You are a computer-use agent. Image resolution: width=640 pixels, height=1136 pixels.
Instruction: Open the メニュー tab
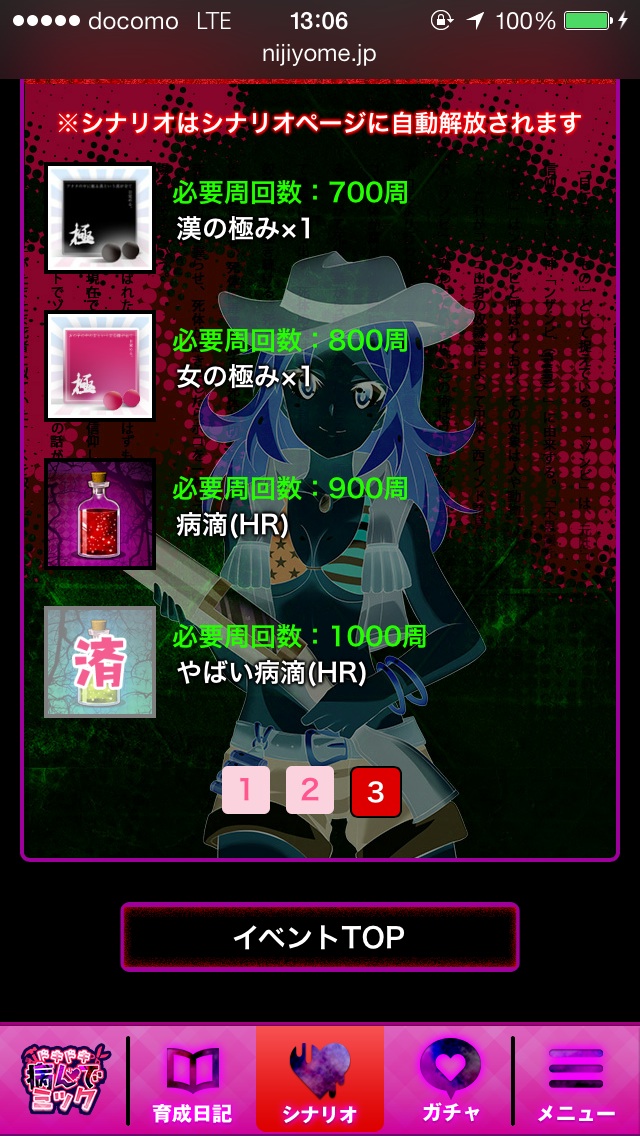point(577,1080)
